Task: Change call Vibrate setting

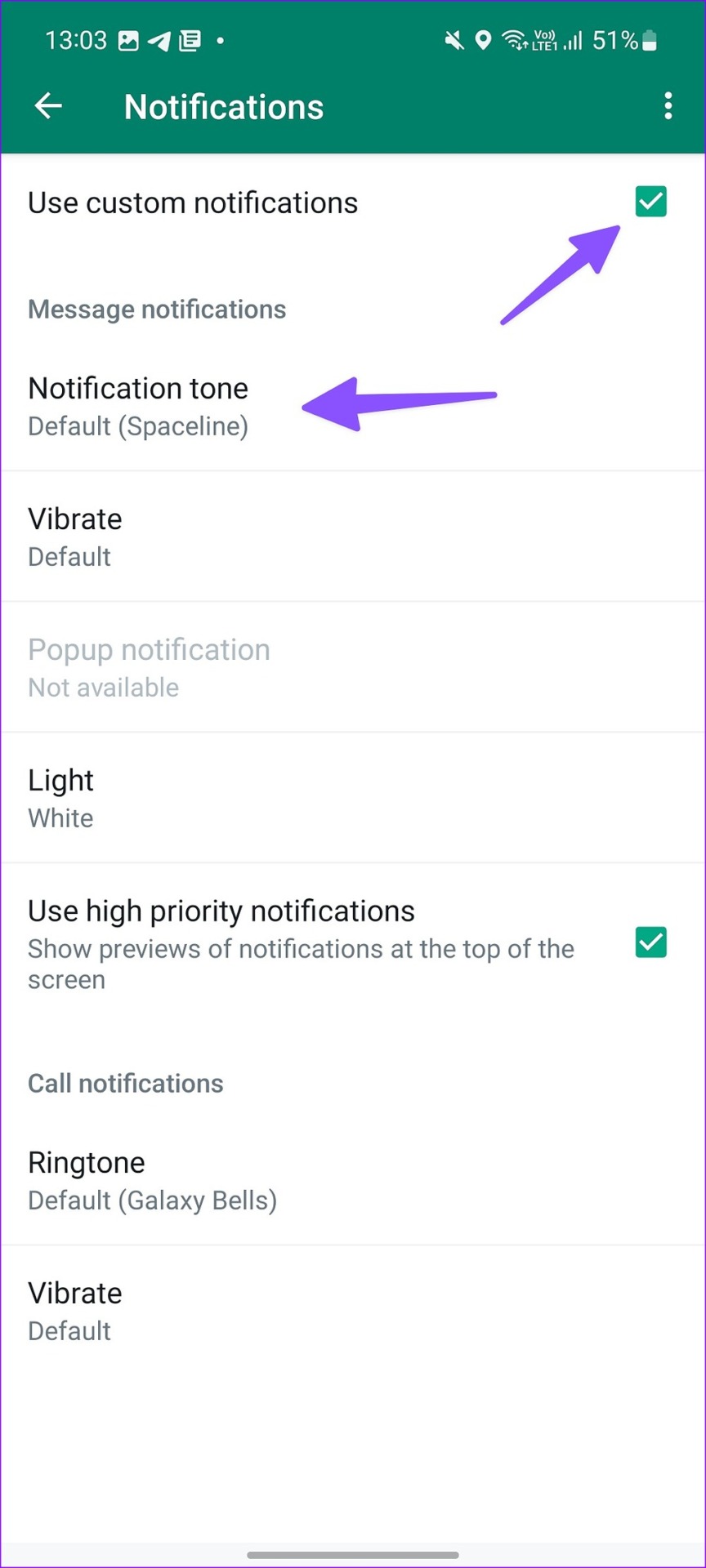Action: (x=353, y=1311)
